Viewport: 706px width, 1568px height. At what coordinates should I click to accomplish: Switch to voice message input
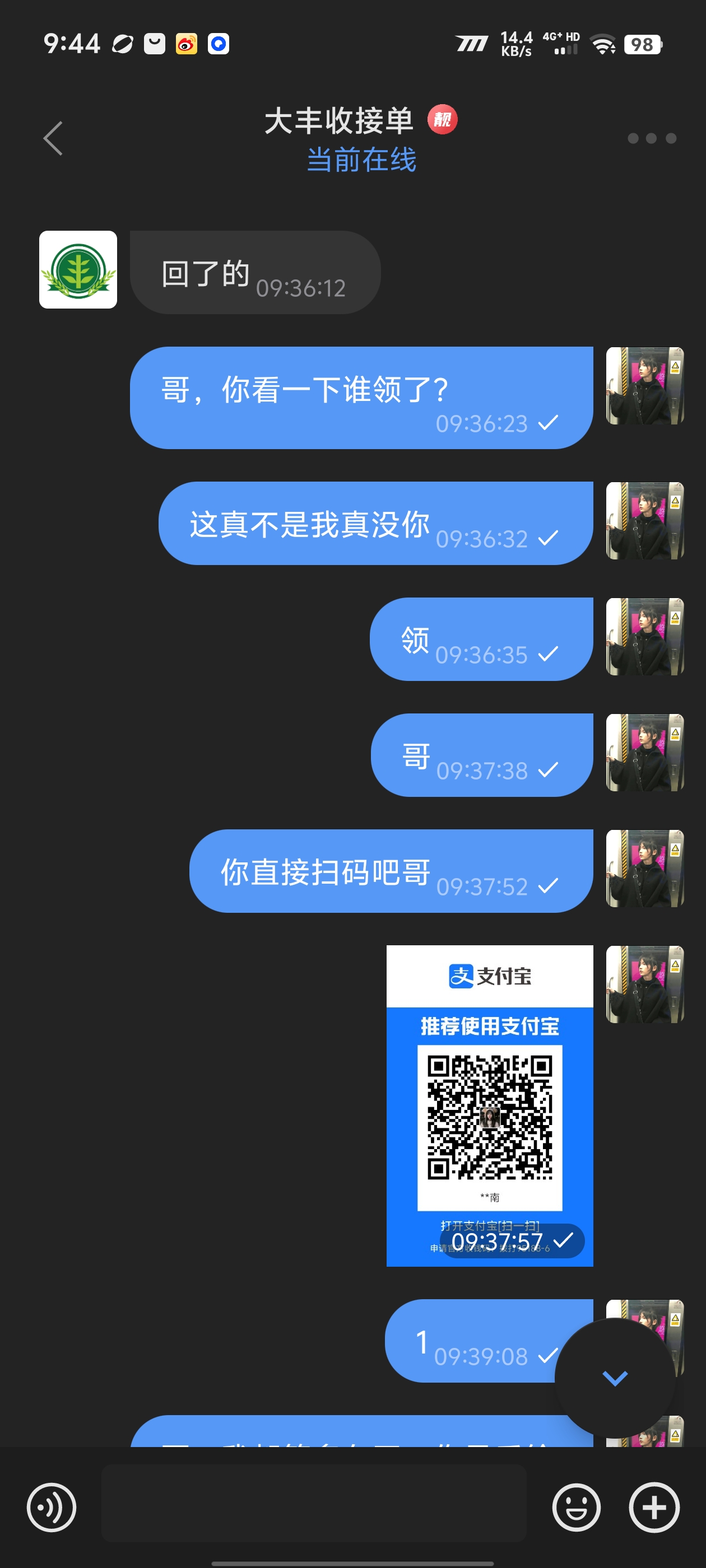[52, 1507]
